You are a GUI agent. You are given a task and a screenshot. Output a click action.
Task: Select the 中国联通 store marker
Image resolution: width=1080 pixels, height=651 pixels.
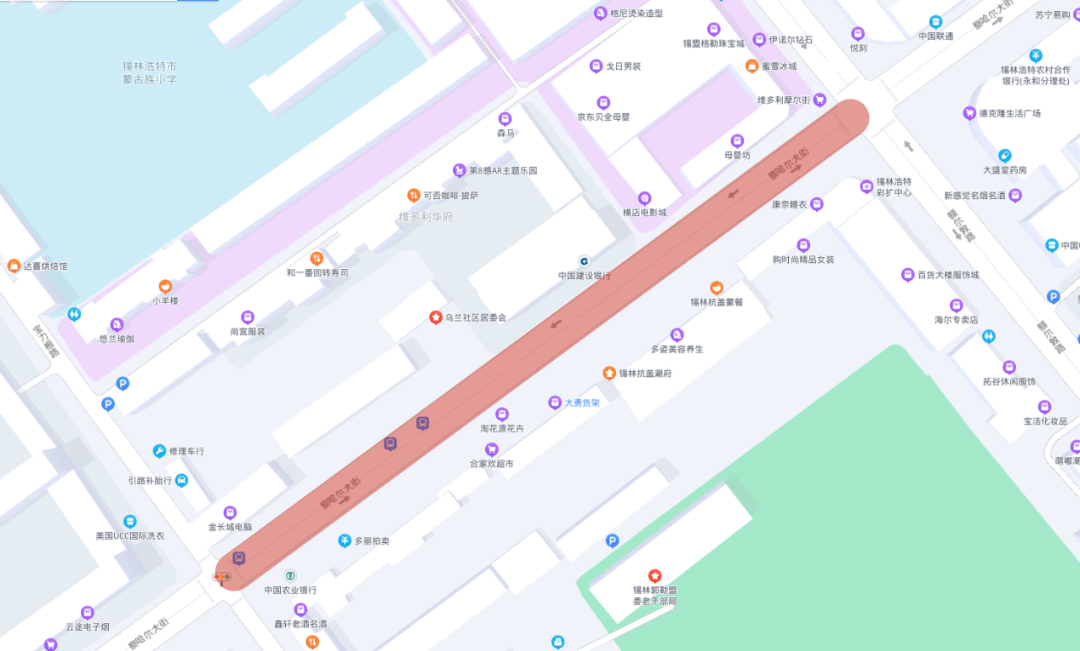[x=935, y=21]
